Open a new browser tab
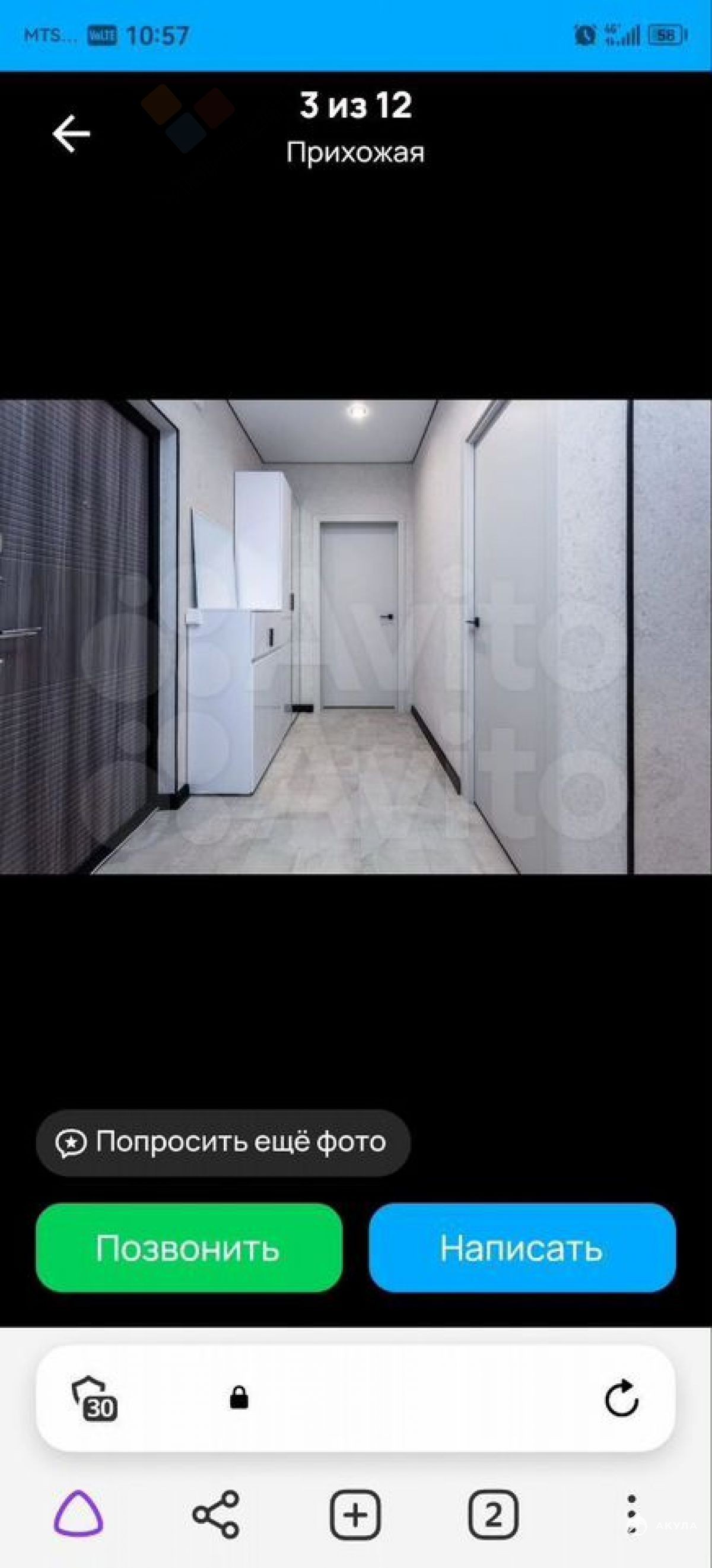The image size is (712, 1568). coord(355,1514)
